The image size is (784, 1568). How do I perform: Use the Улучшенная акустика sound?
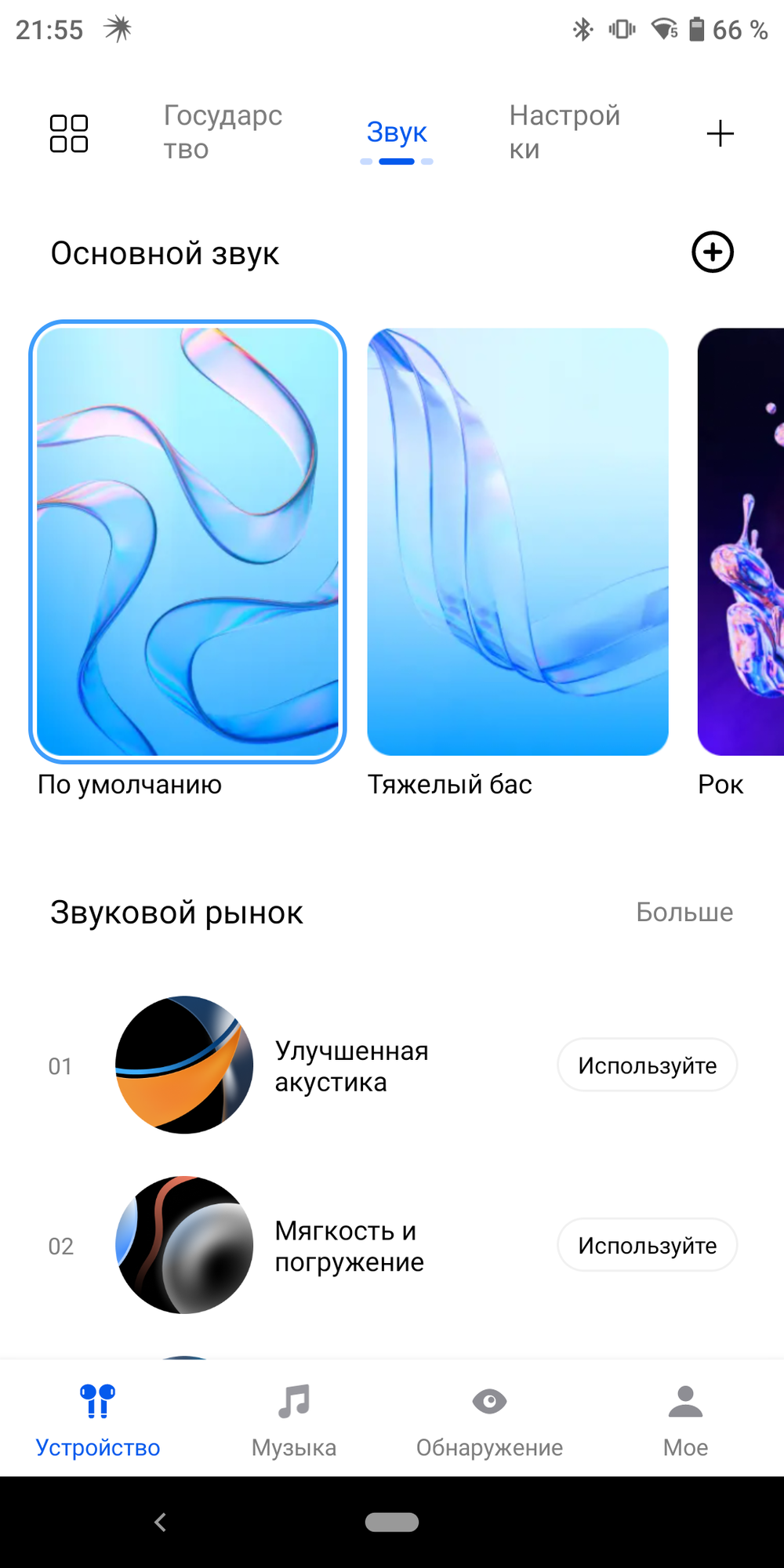click(647, 1065)
